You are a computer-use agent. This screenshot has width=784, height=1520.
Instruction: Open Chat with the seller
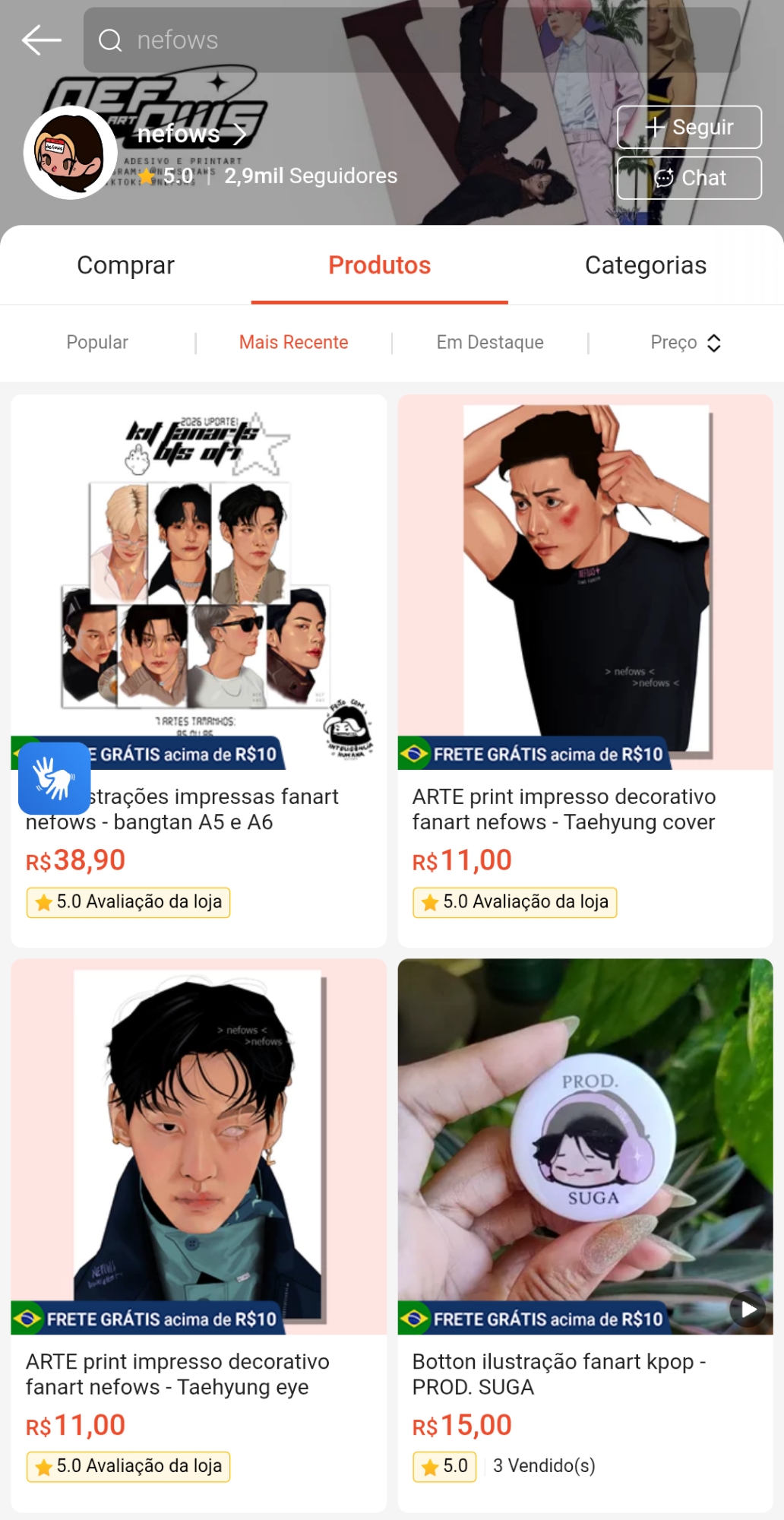point(689,178)
